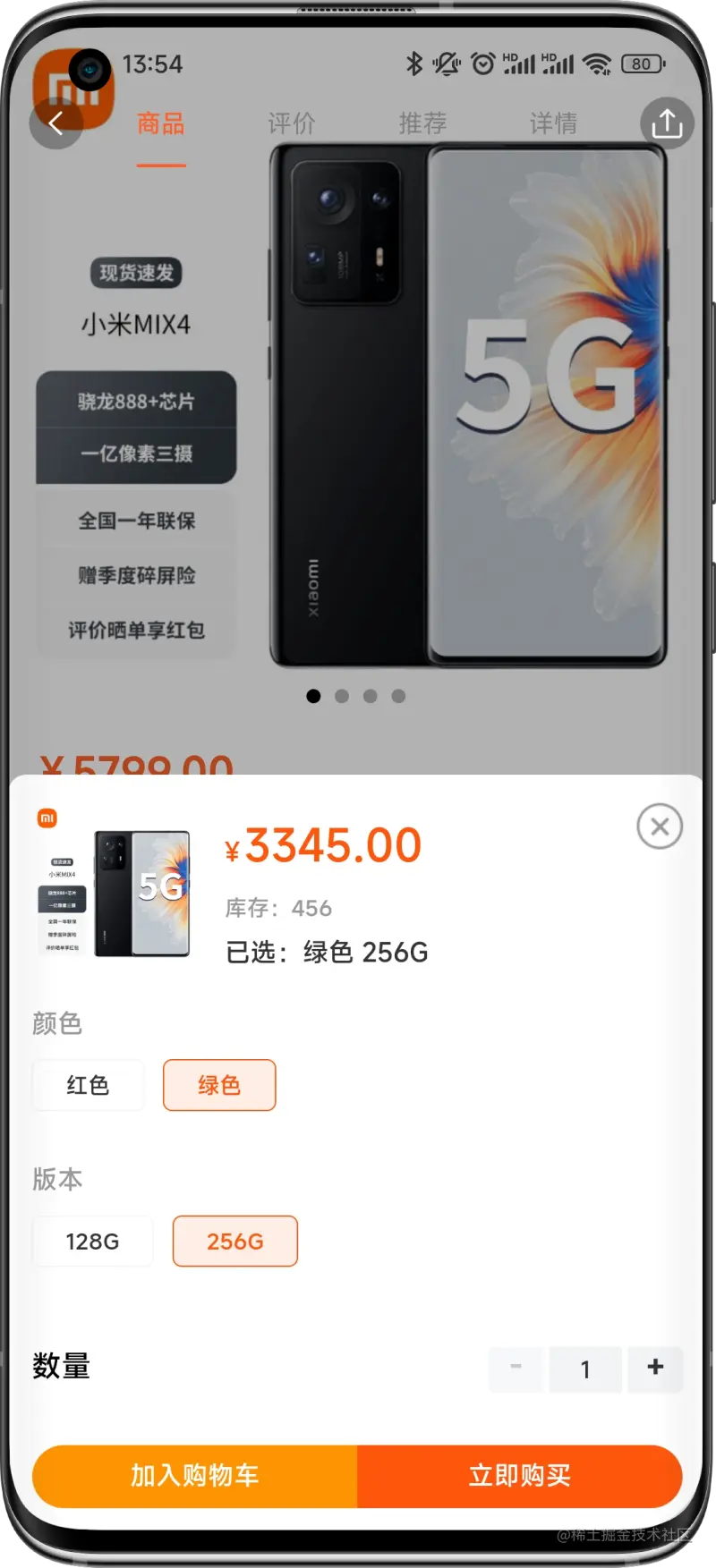Select the 红色 color option
This screenshot has height=1568, width=716.
click(x=88, y=1085)
